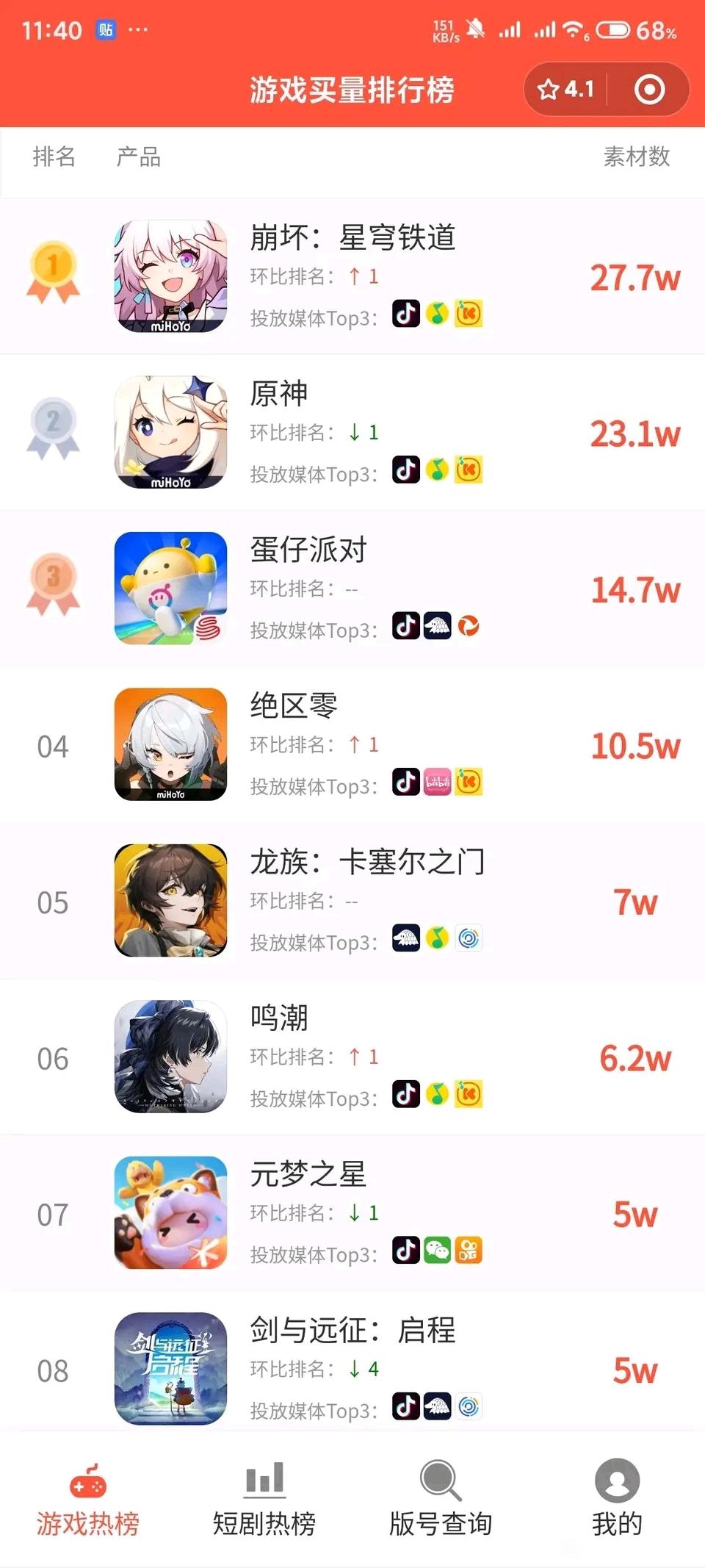The height and width of the screenshot is (1568, 705).
Task: Close the mini program via circle icon
Action: [649, 90]
